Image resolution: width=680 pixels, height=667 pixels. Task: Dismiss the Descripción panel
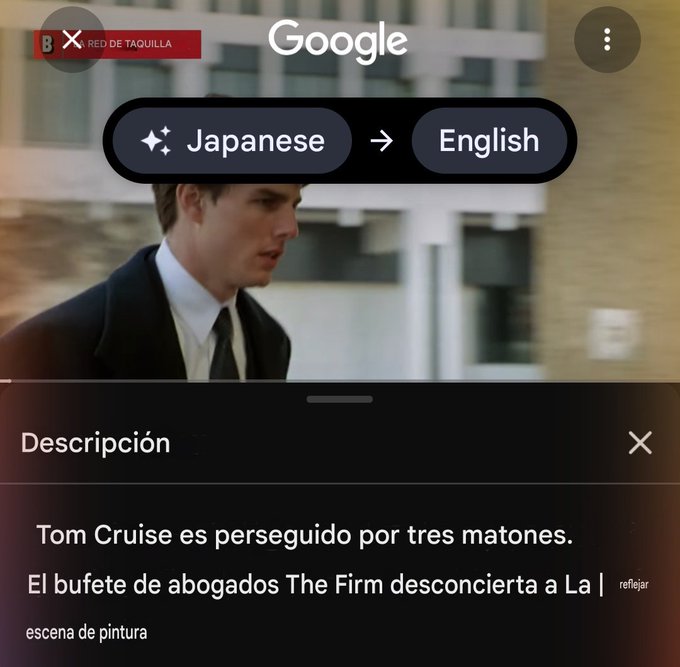[x=640, y=443]
